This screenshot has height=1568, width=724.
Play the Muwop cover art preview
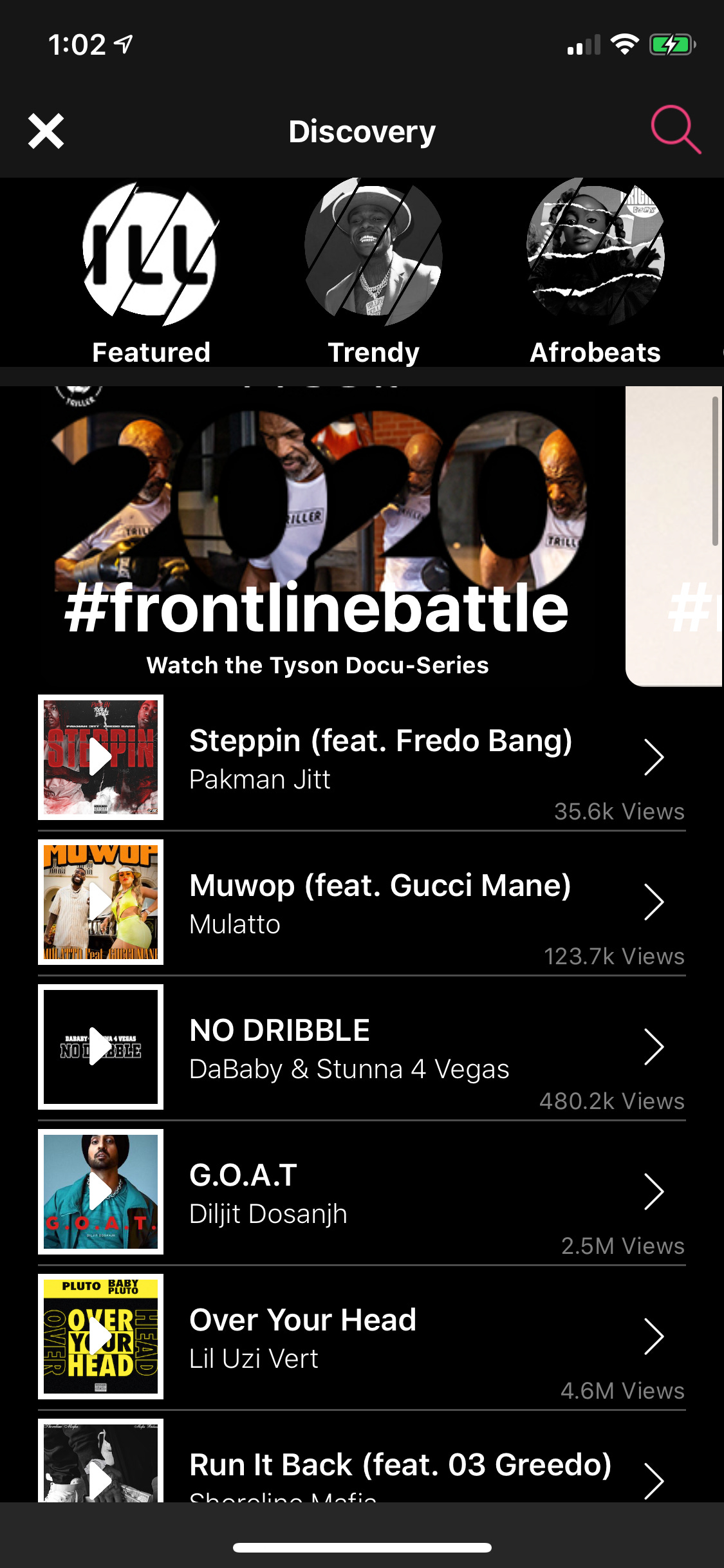[100, 902]
